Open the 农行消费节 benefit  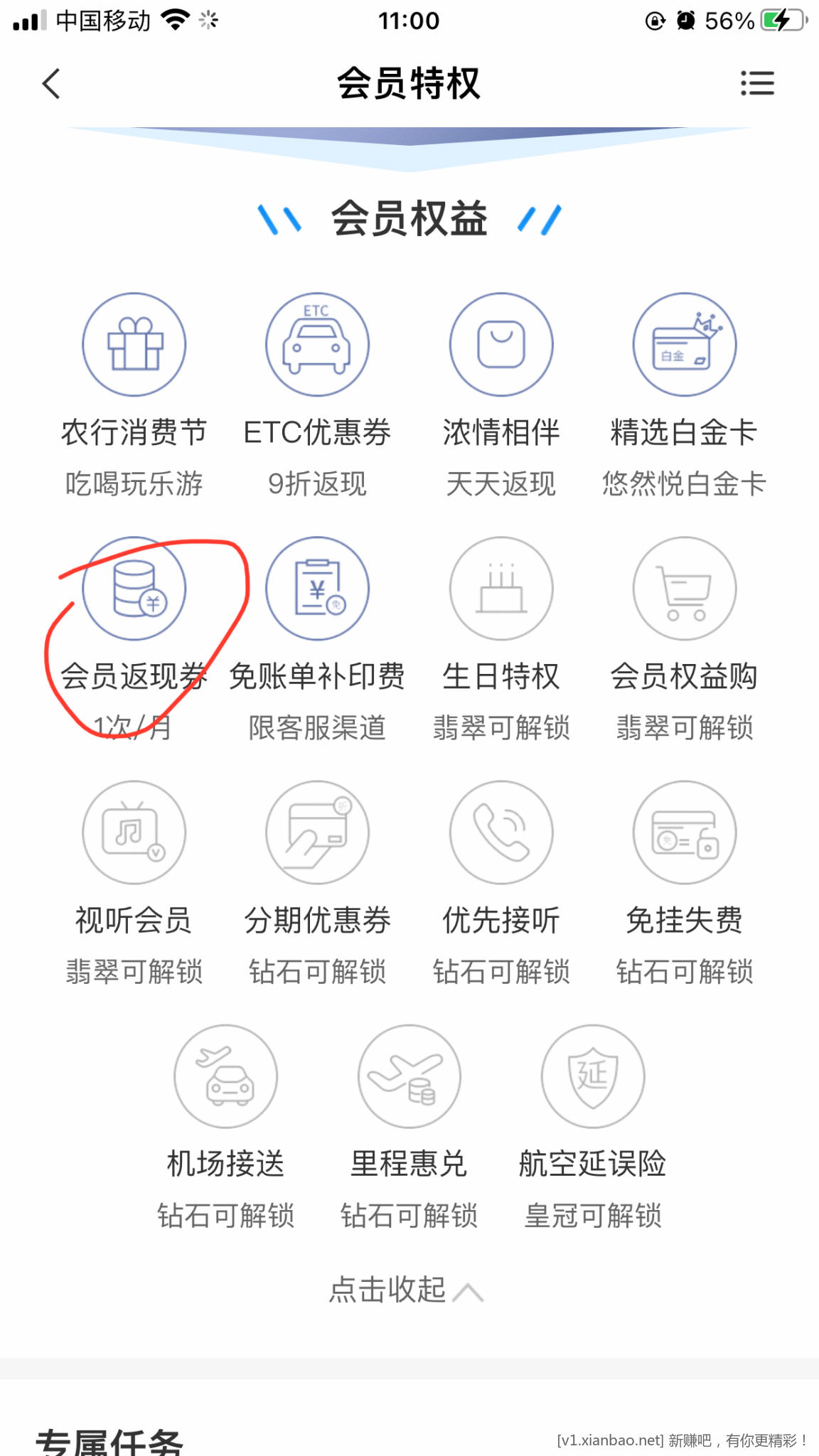(x=134, y=345)
